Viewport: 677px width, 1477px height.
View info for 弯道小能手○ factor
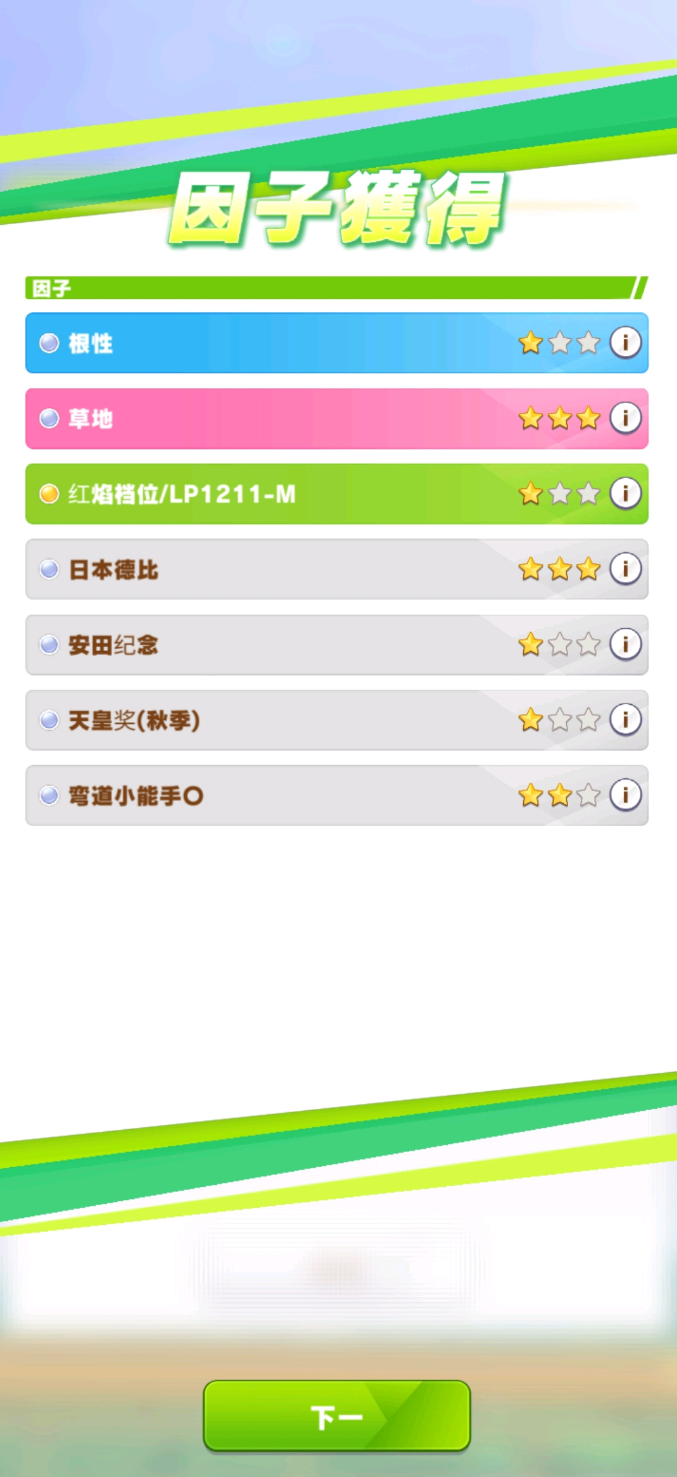tap(625, 795)
